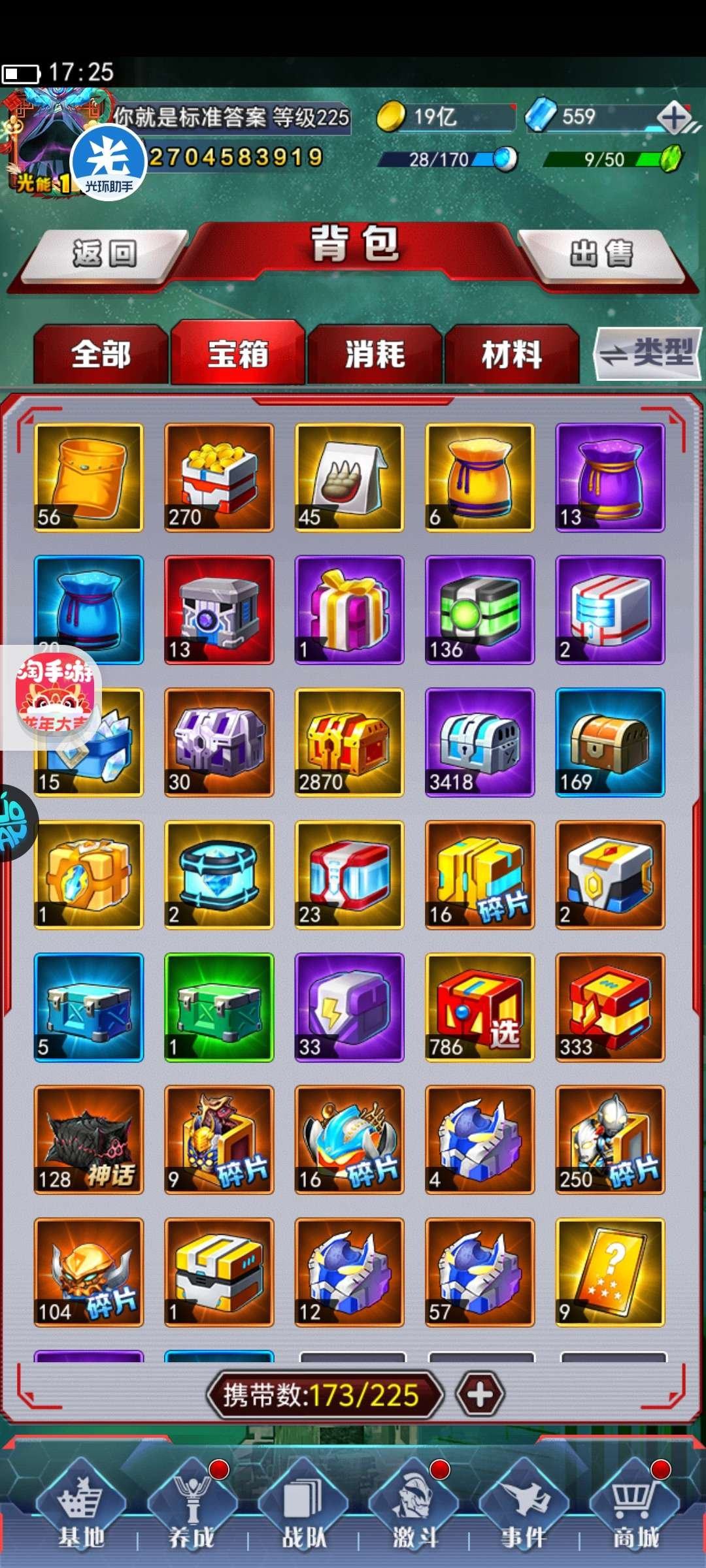Add diamonds with the plus icon
This screenshot has height=1568, width=706.
click(x=673, y=118)
